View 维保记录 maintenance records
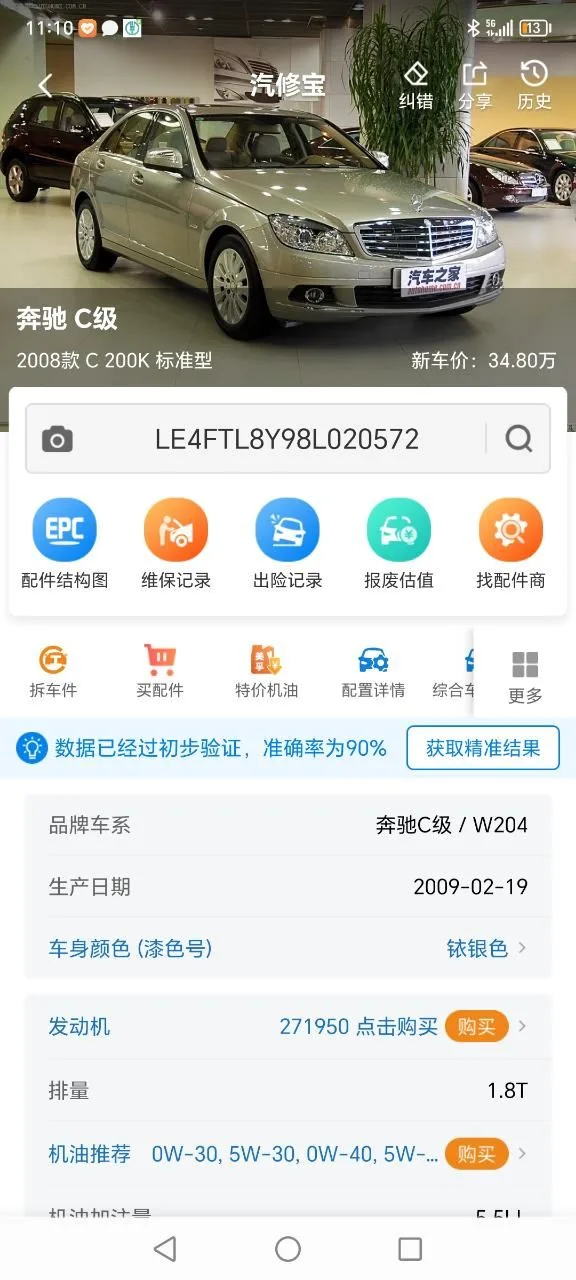Screen dimensions: 576x1280 (176, 544)
